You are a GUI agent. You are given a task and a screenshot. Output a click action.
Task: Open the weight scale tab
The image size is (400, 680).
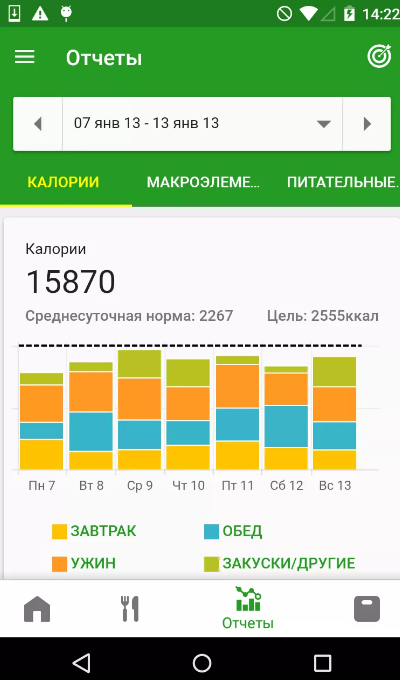click(x=367, y=609)
